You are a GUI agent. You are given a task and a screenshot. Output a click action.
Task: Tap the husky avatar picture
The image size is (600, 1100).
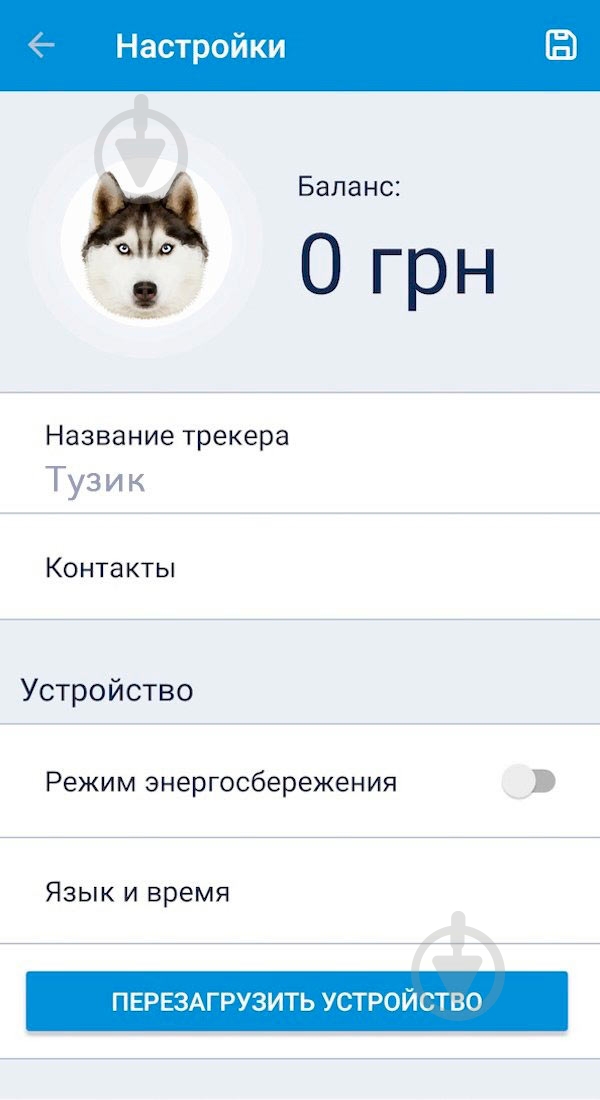click(x=146, y=242)
